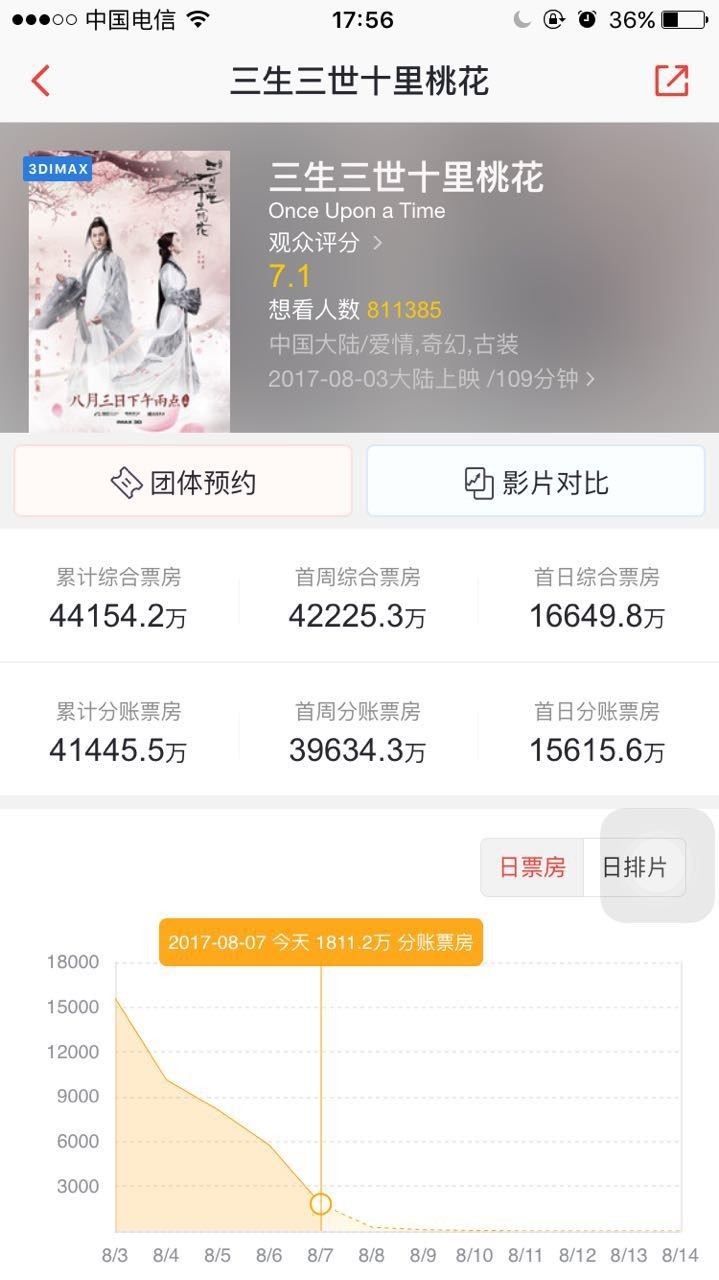Switch to the 日排片 chart tab

634,867
